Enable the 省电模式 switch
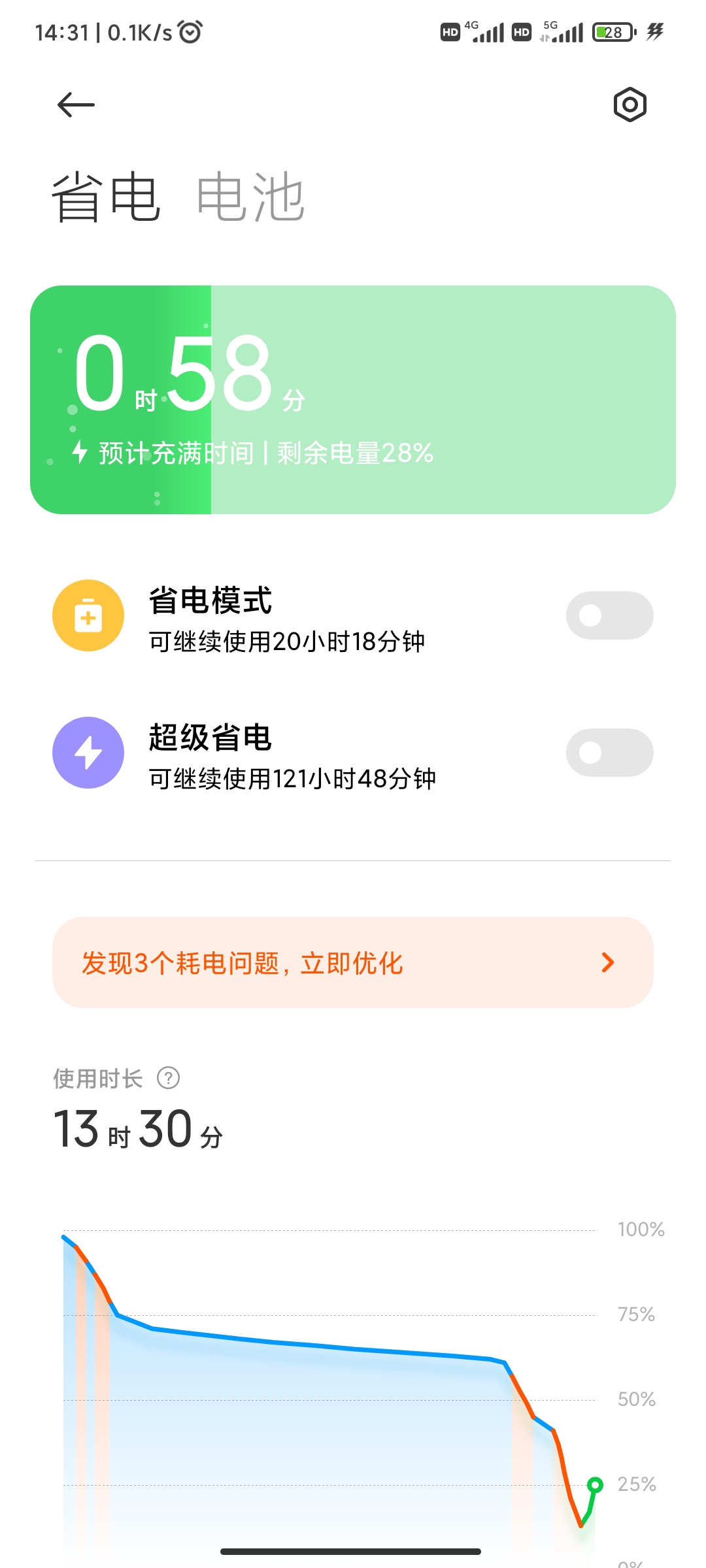Viewport: 706px width, 1568px height. pyautogui.click(x=609, y=615)
